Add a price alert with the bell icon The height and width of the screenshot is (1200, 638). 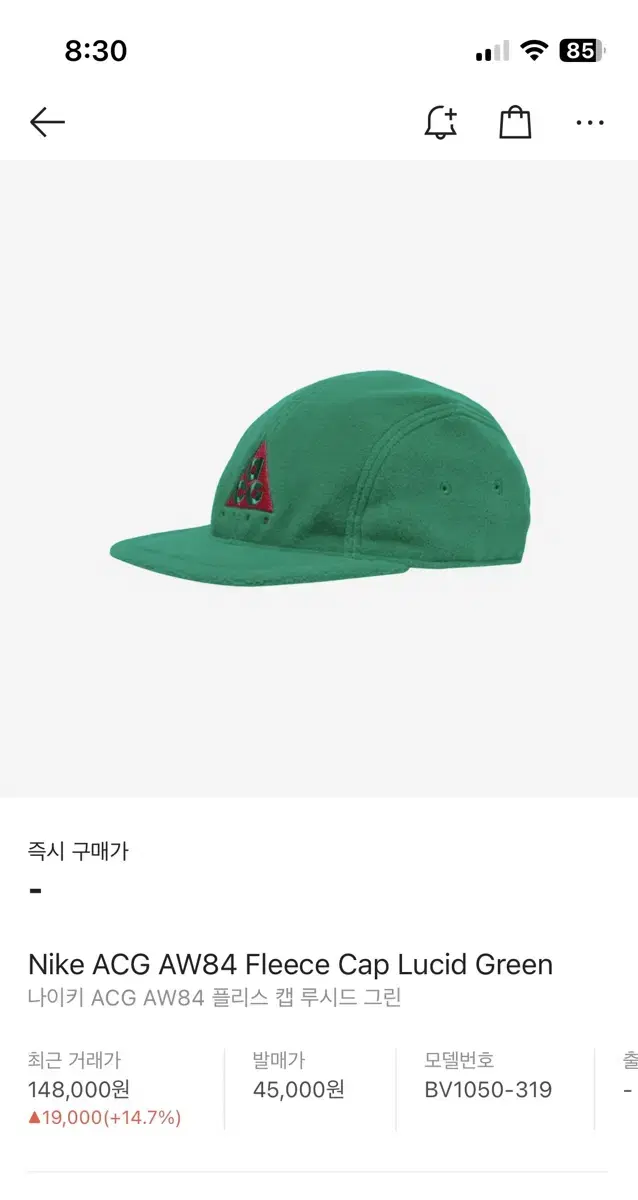[440, 123]
